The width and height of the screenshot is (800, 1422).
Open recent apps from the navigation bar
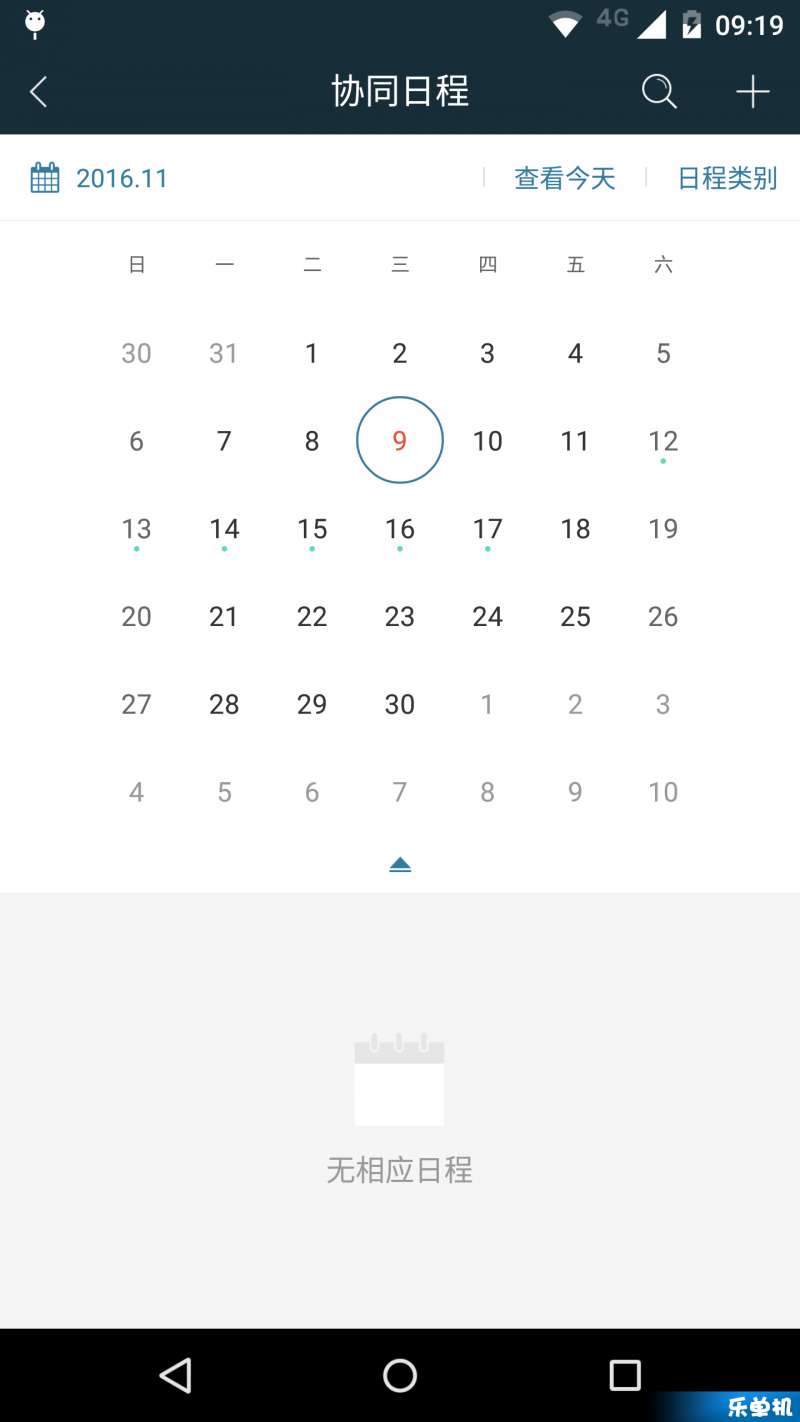(x=625, y=1375)
